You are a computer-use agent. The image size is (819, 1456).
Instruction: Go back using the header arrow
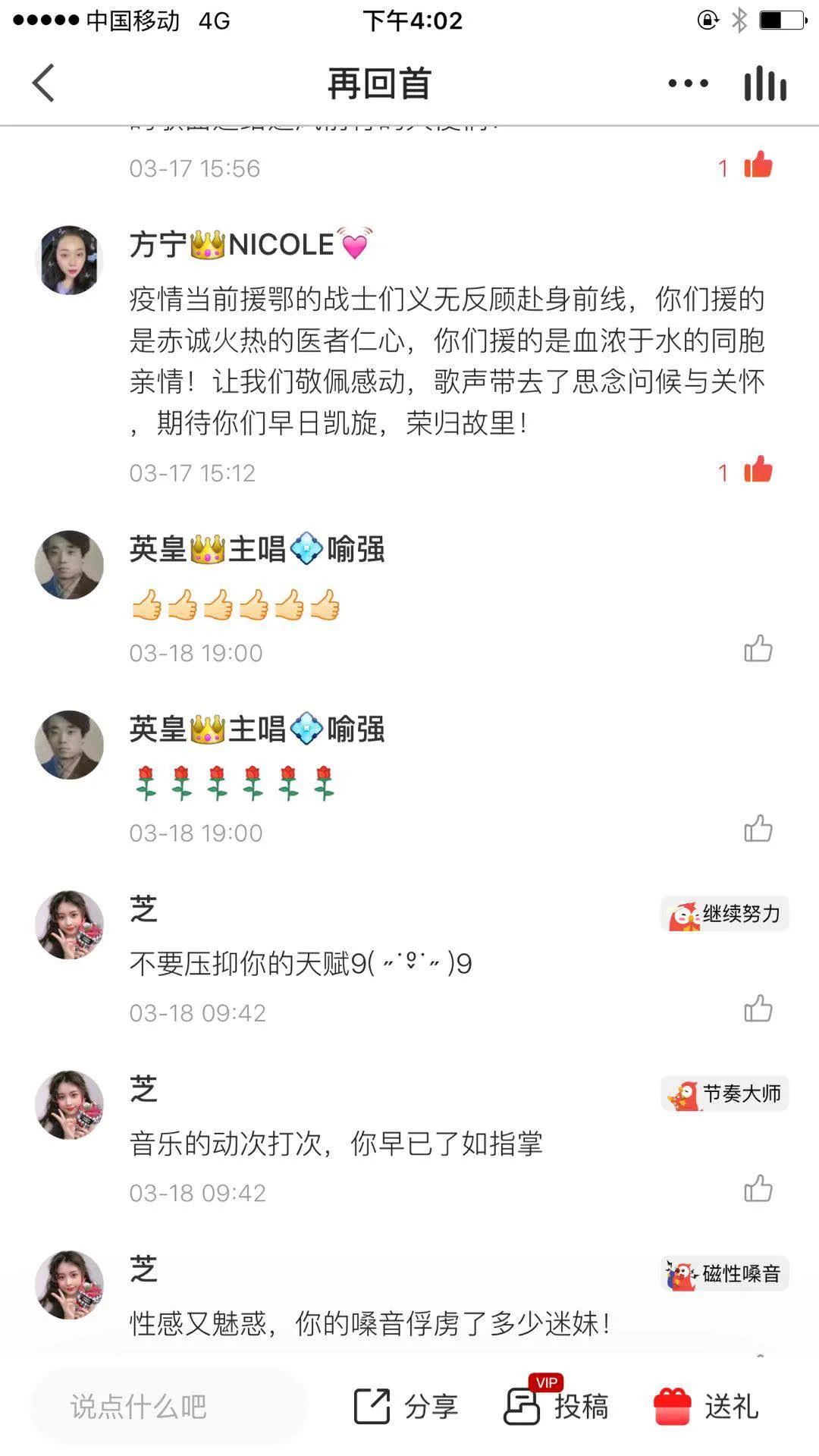click(44, 83)
